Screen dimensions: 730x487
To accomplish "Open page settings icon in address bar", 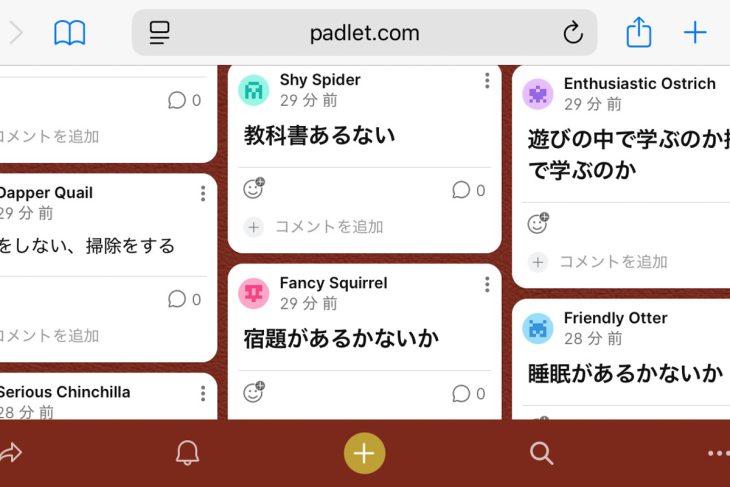I will pos(160,33).
